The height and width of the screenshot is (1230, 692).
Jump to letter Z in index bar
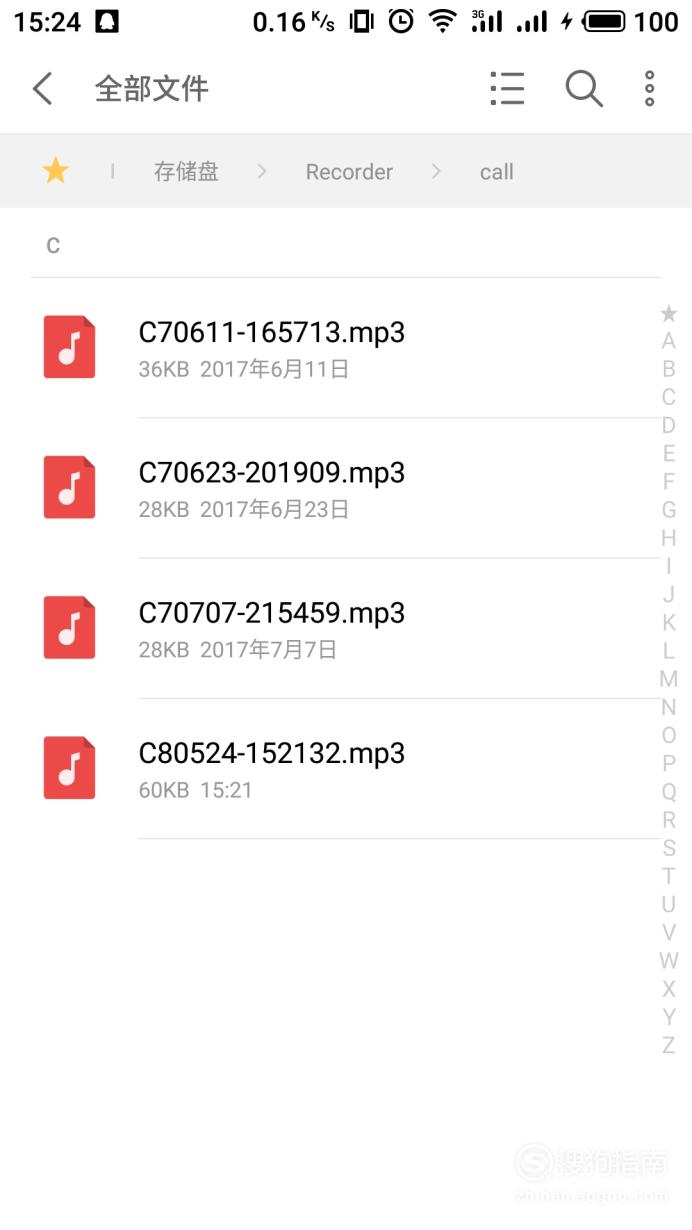pyautogui.click(x=668, y=1045)
